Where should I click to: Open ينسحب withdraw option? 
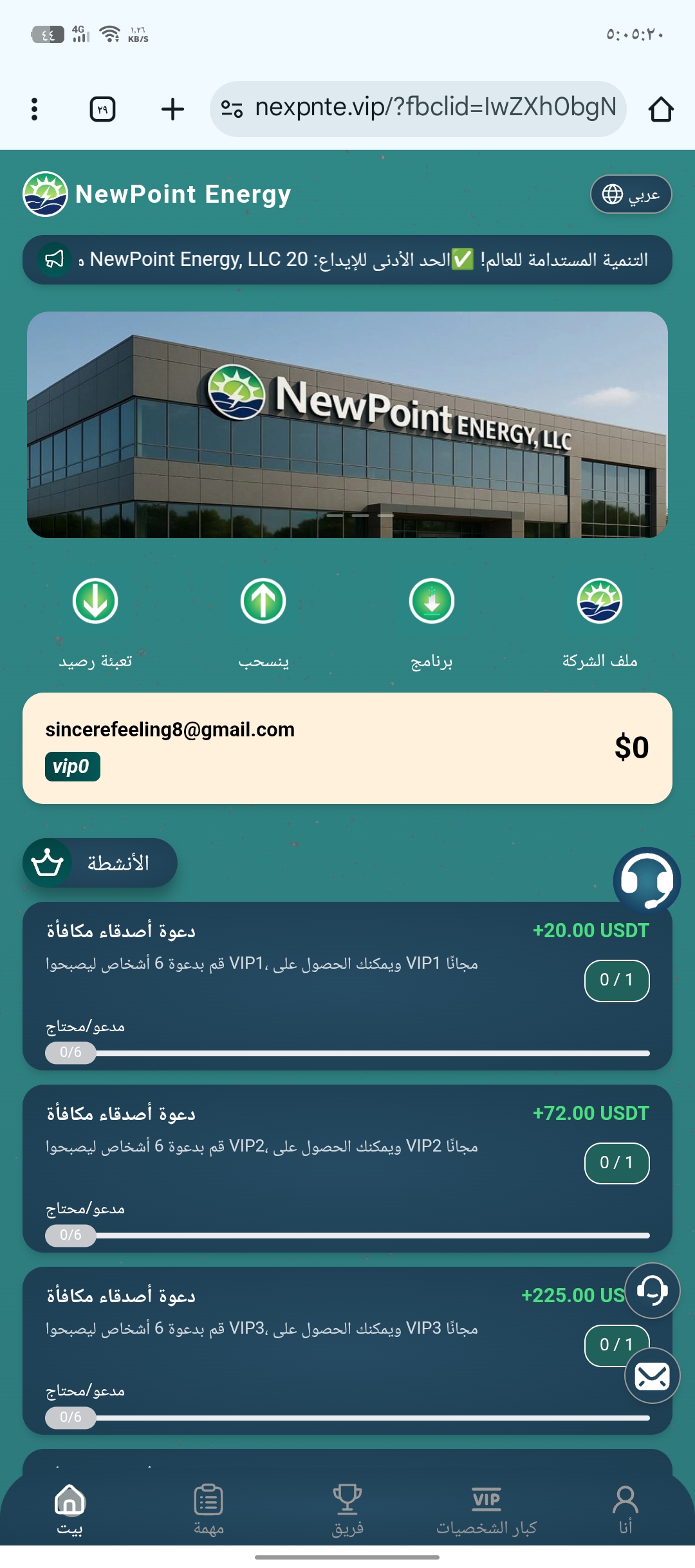[x=263, y=618]
